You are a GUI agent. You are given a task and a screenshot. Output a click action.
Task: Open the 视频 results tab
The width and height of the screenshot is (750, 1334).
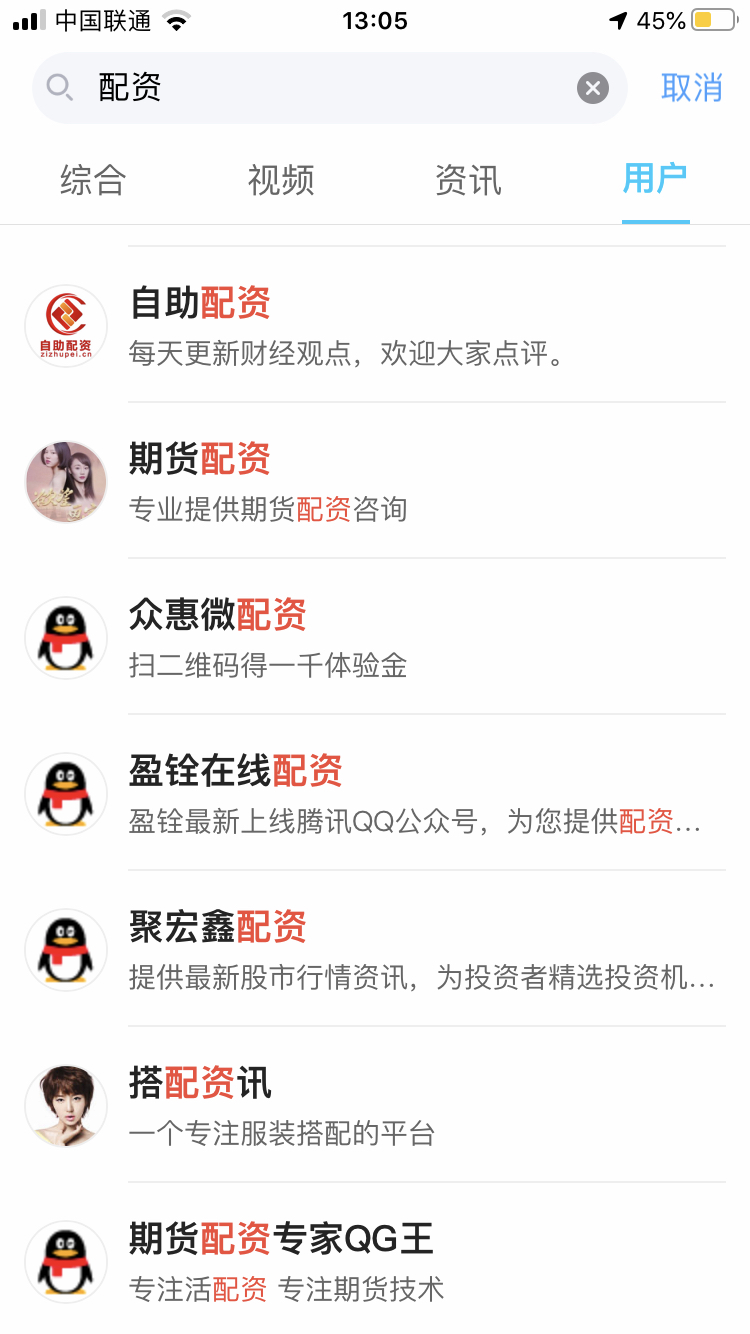point(281,181)
